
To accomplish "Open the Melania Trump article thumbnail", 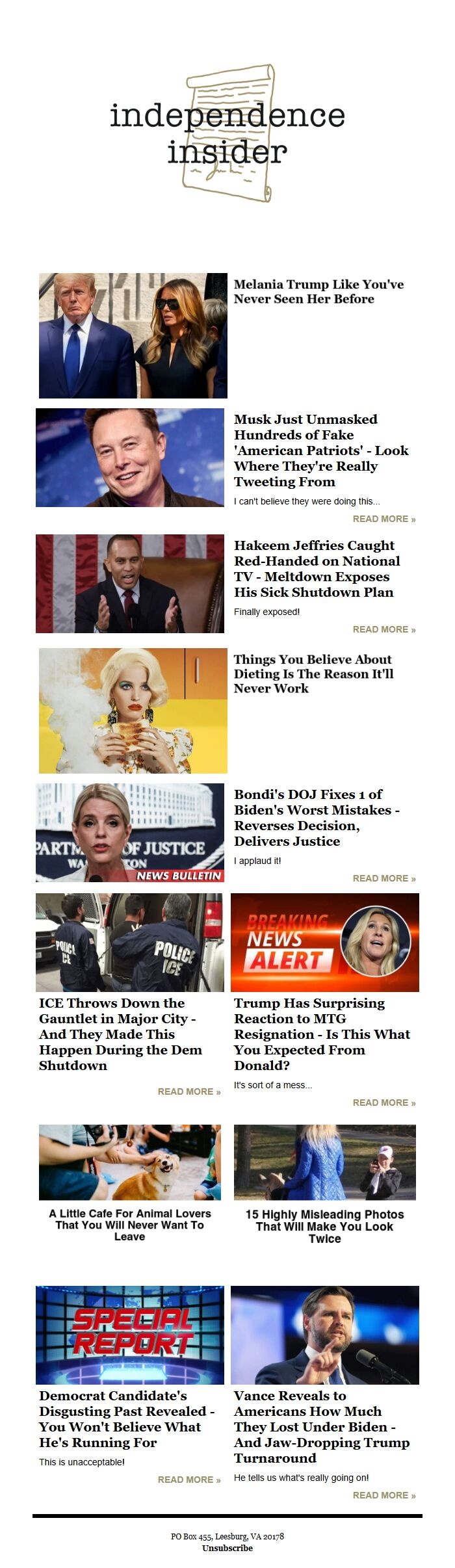I will [x=133, y=335].
